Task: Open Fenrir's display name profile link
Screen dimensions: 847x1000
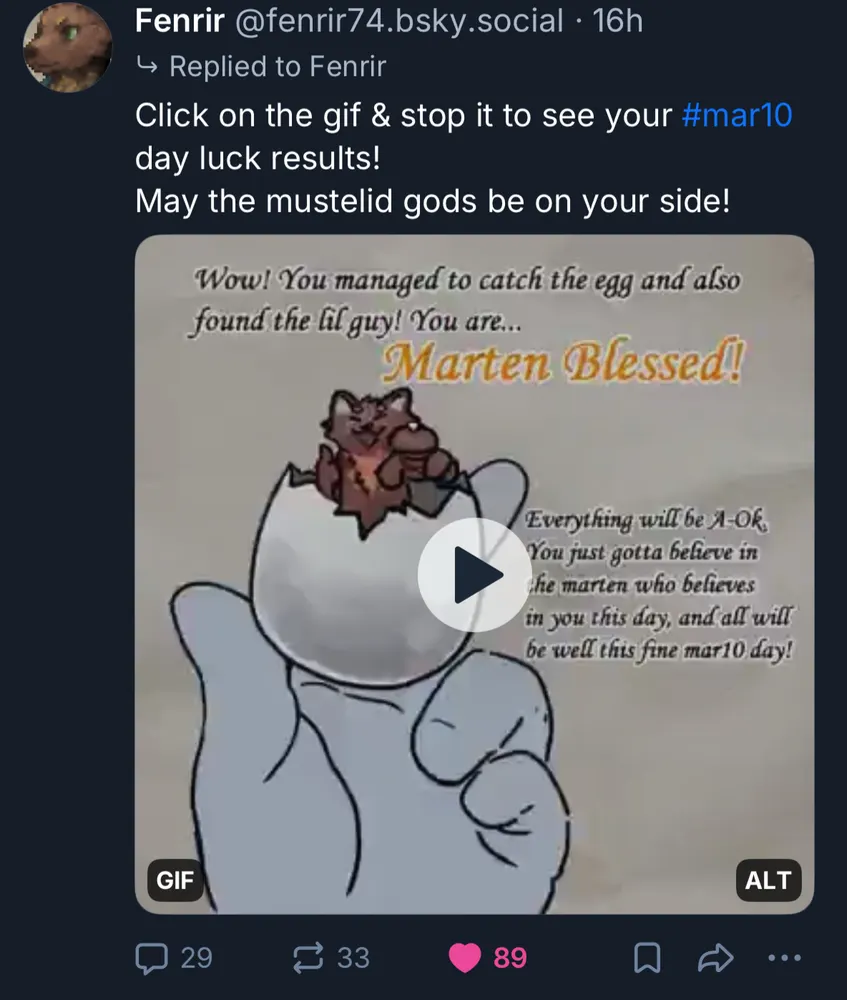Action: coord(179,21)
